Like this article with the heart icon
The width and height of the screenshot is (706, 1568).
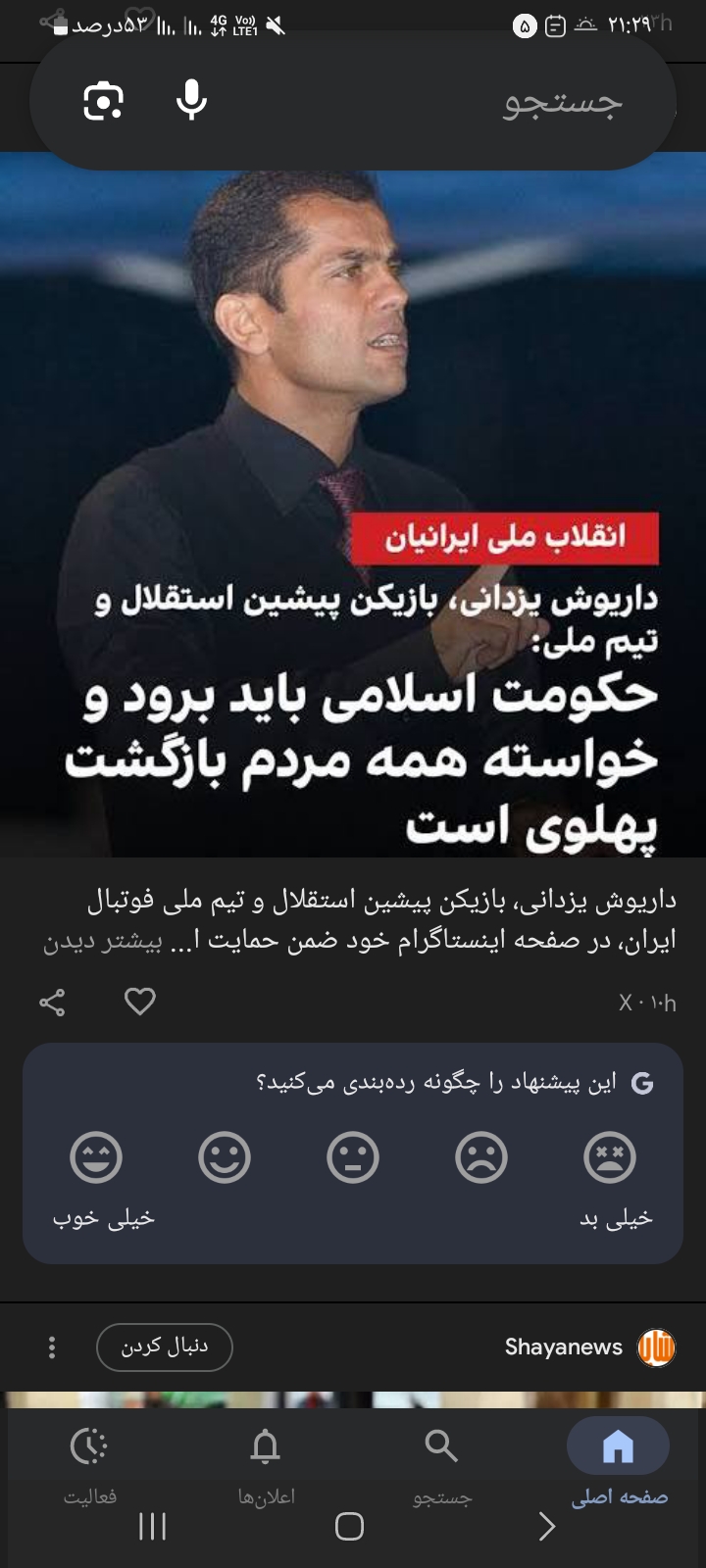(x=140, y=1002)
